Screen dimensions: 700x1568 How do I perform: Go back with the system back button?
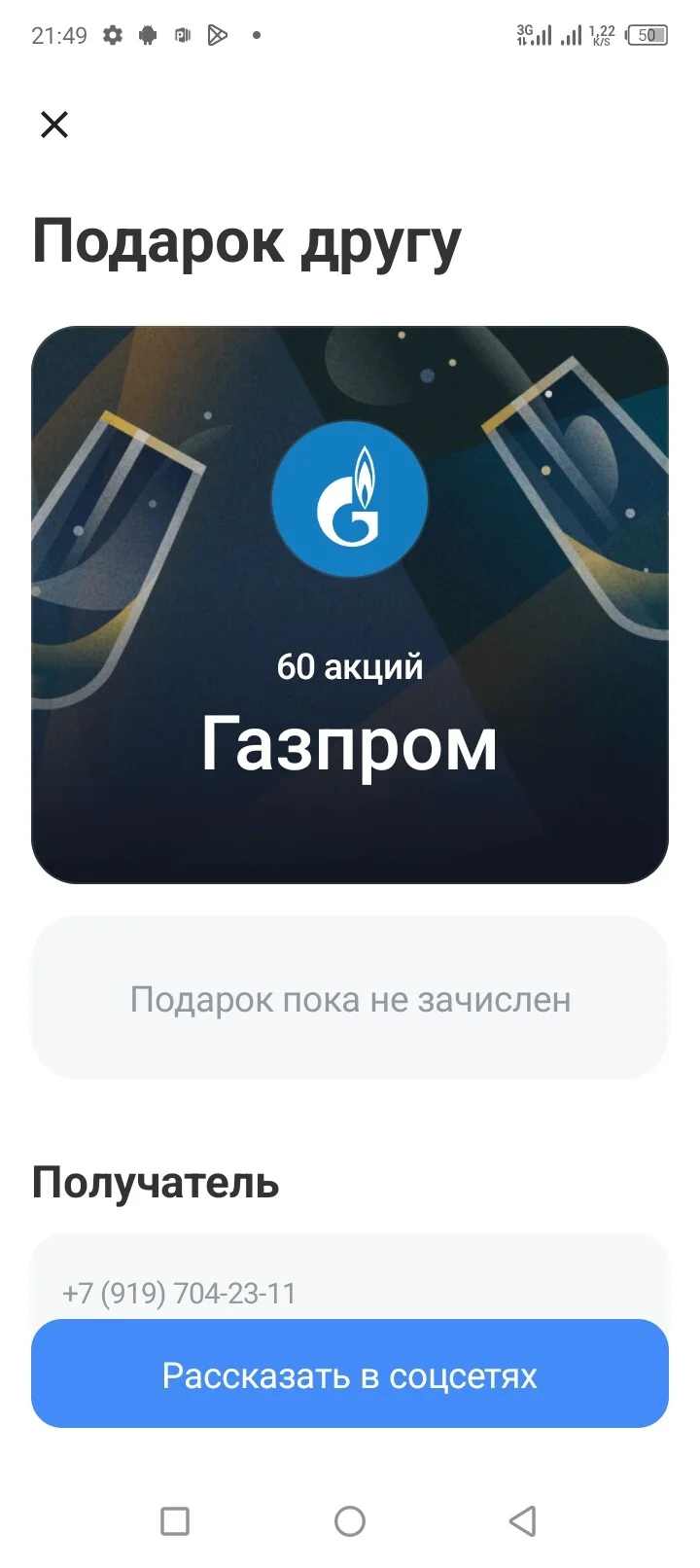tap(523, 1520)
